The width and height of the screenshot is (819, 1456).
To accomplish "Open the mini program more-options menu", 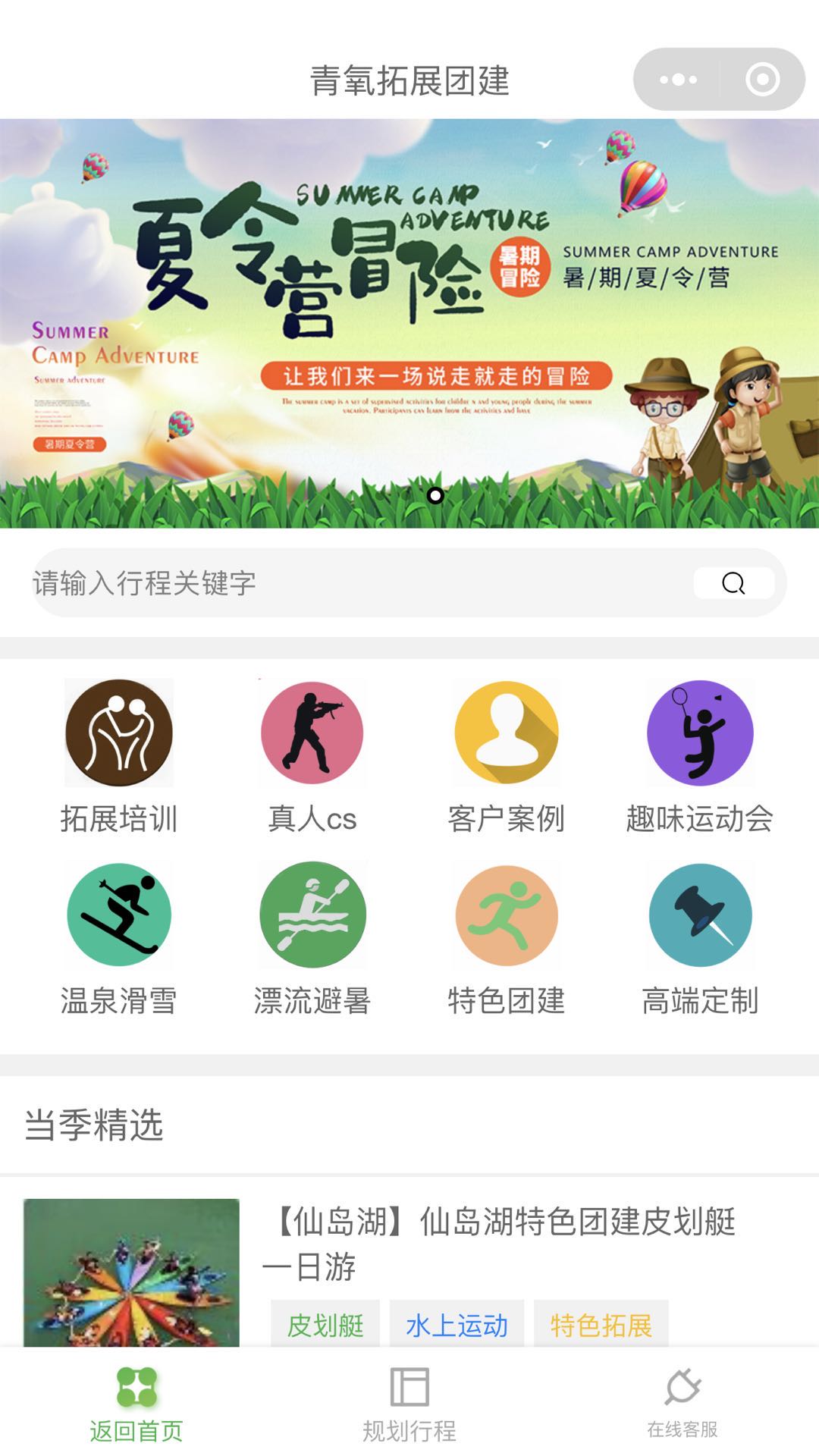I will (678, 80).
